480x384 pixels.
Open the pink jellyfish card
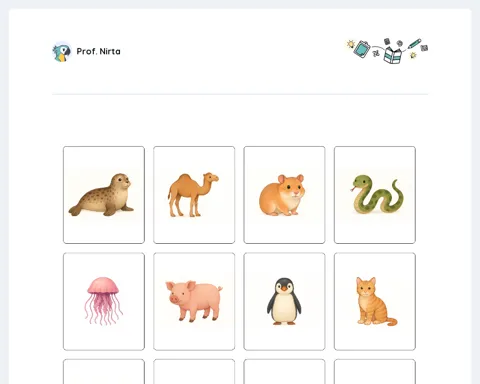104,301
